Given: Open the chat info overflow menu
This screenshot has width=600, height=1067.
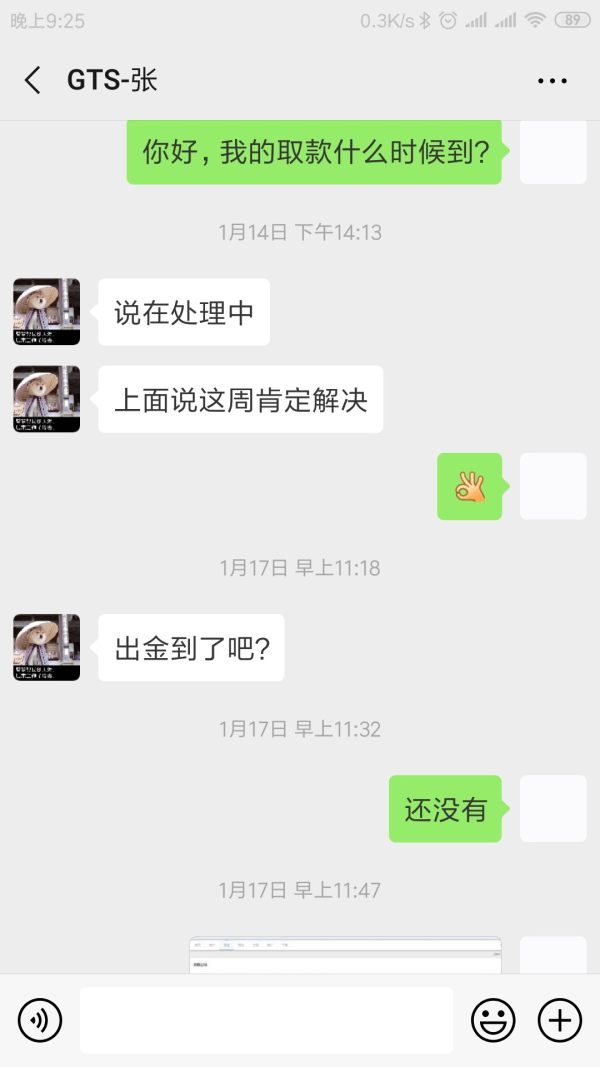Looking at the screenshot, I should (552, 81).
